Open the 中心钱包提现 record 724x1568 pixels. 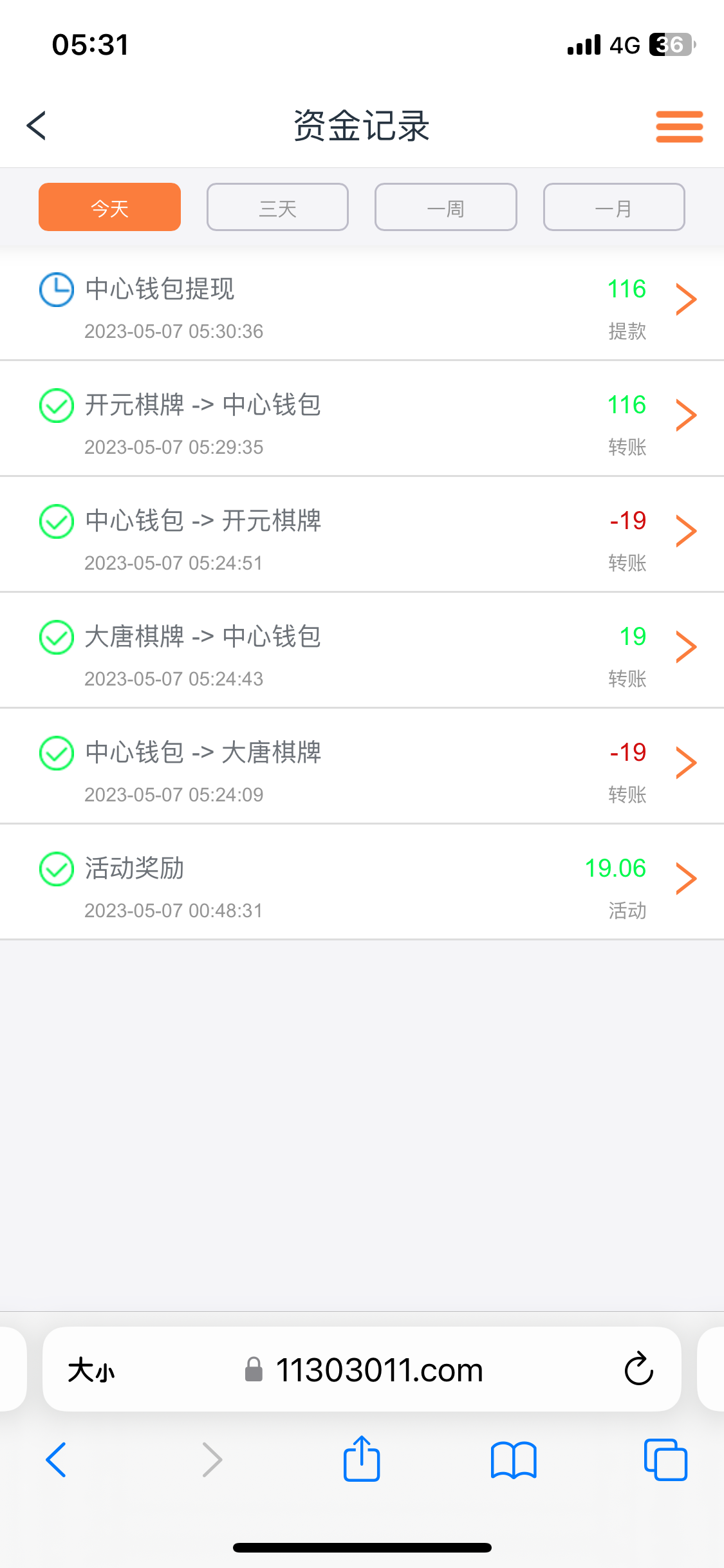pos(362,303)
